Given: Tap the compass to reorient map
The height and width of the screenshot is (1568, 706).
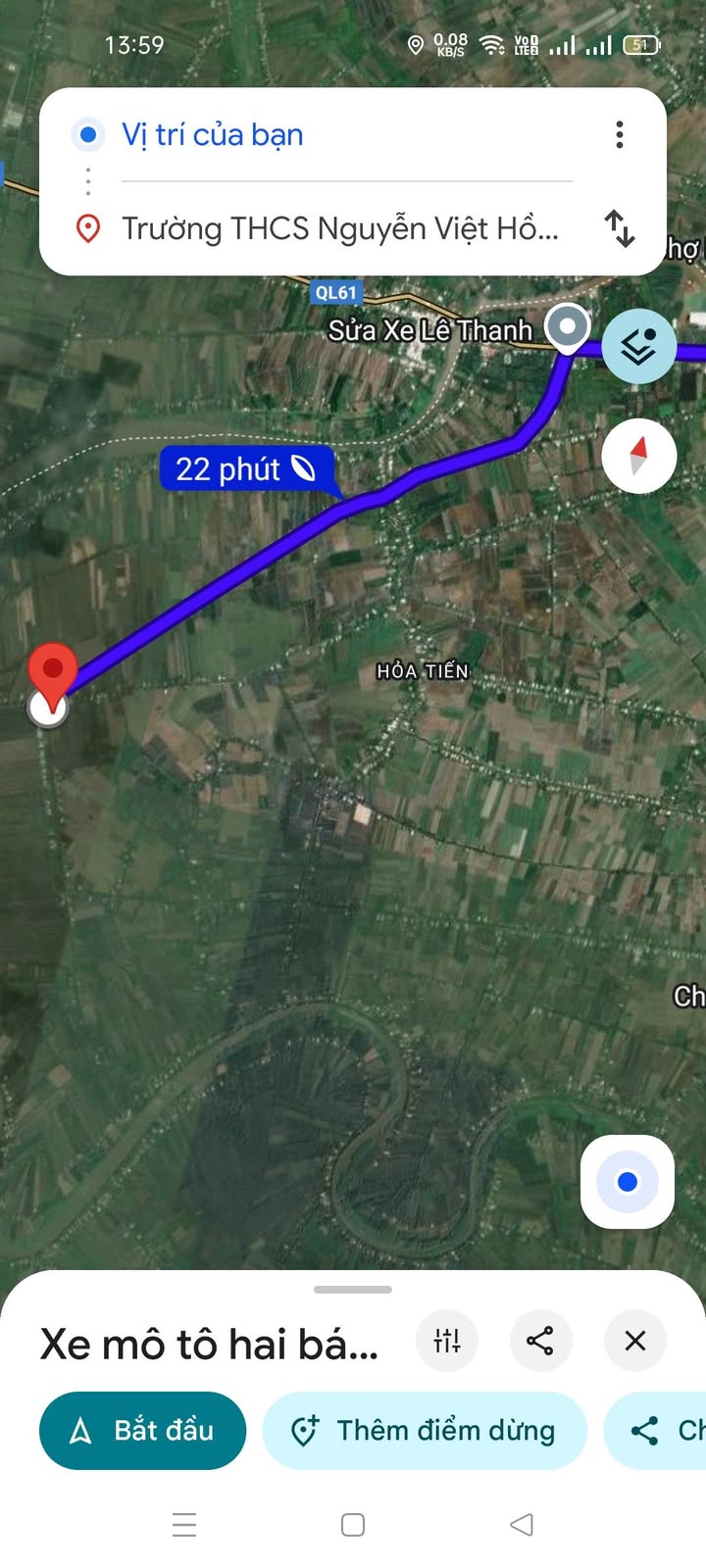Looking at the screenshot, I should pos(638,456).
